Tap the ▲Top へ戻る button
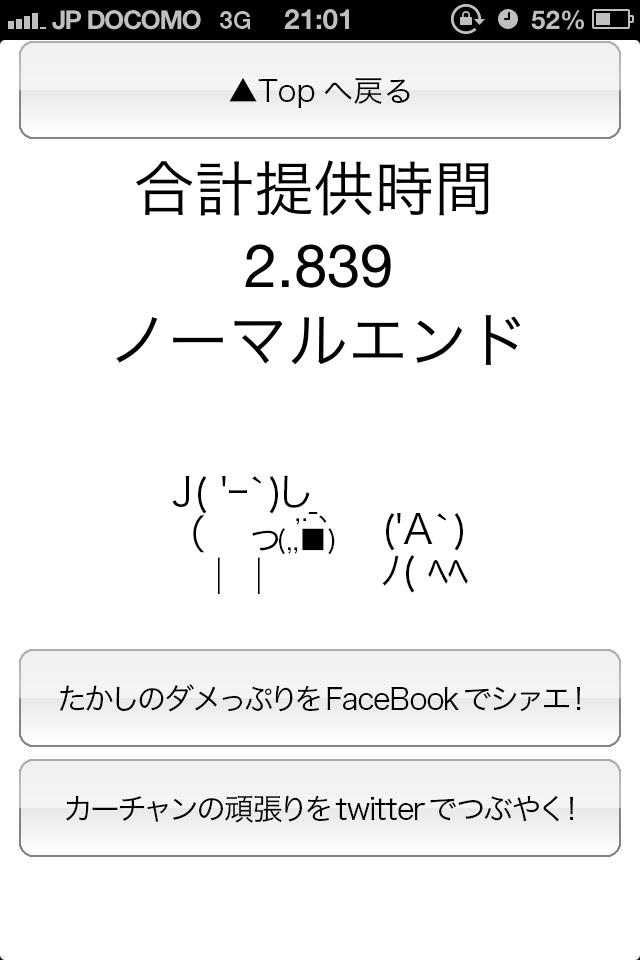The image size is (640, 960). [320, 91]
